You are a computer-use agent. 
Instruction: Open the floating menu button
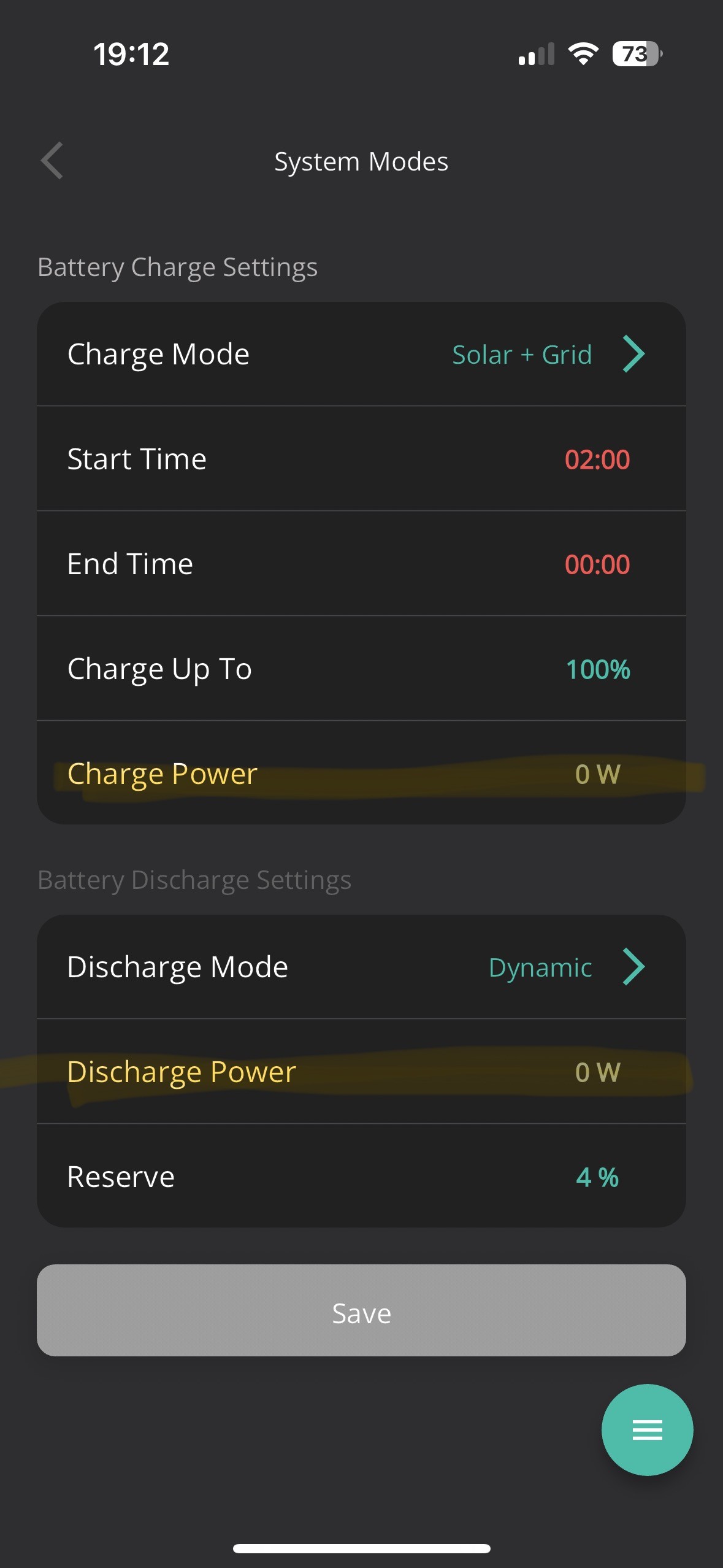(647, 1429)
